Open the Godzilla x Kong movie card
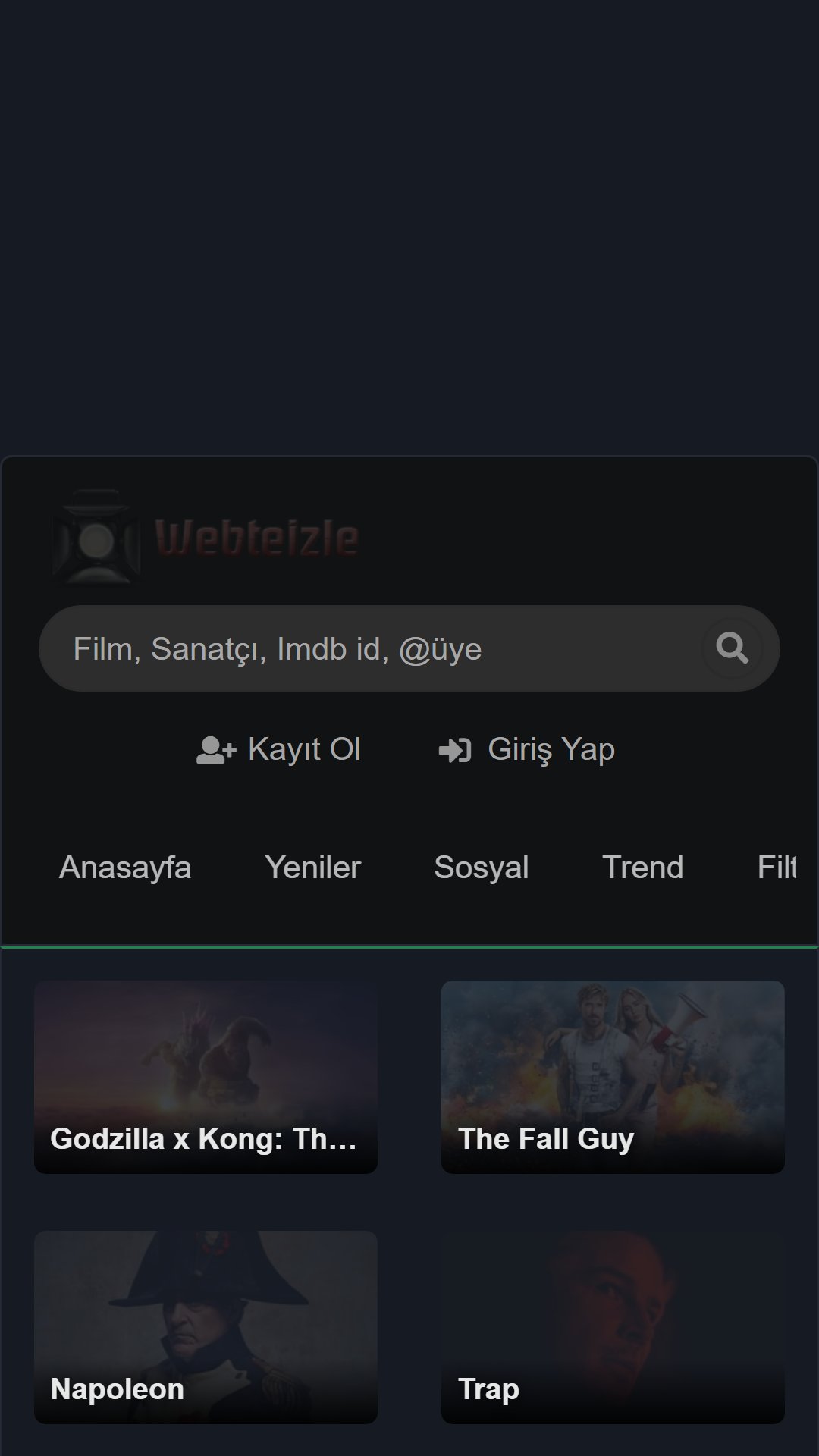The width and height of the screenshot is (819, 1456). click(206, 1077)
